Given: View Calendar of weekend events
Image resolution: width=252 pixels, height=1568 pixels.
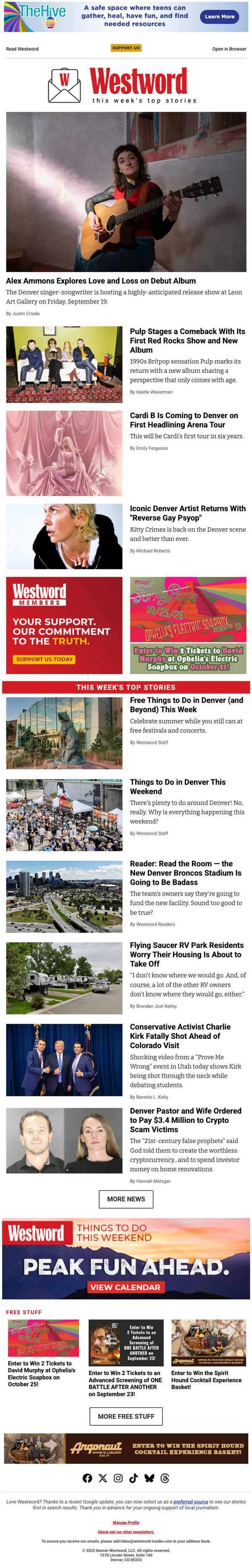Looking at the screenshot, I should coord(126,1287).
